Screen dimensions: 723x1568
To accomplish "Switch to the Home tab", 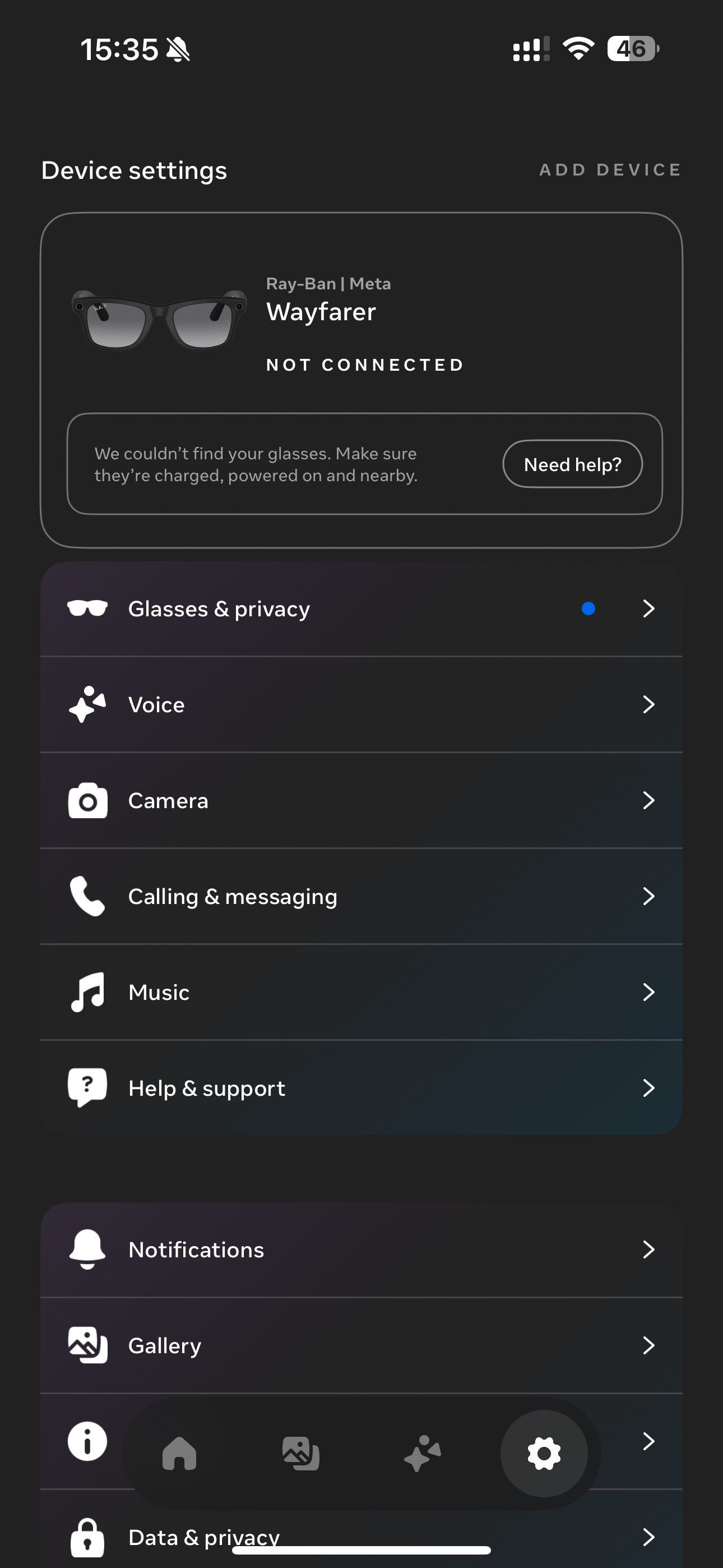I will click(179, 1454).
